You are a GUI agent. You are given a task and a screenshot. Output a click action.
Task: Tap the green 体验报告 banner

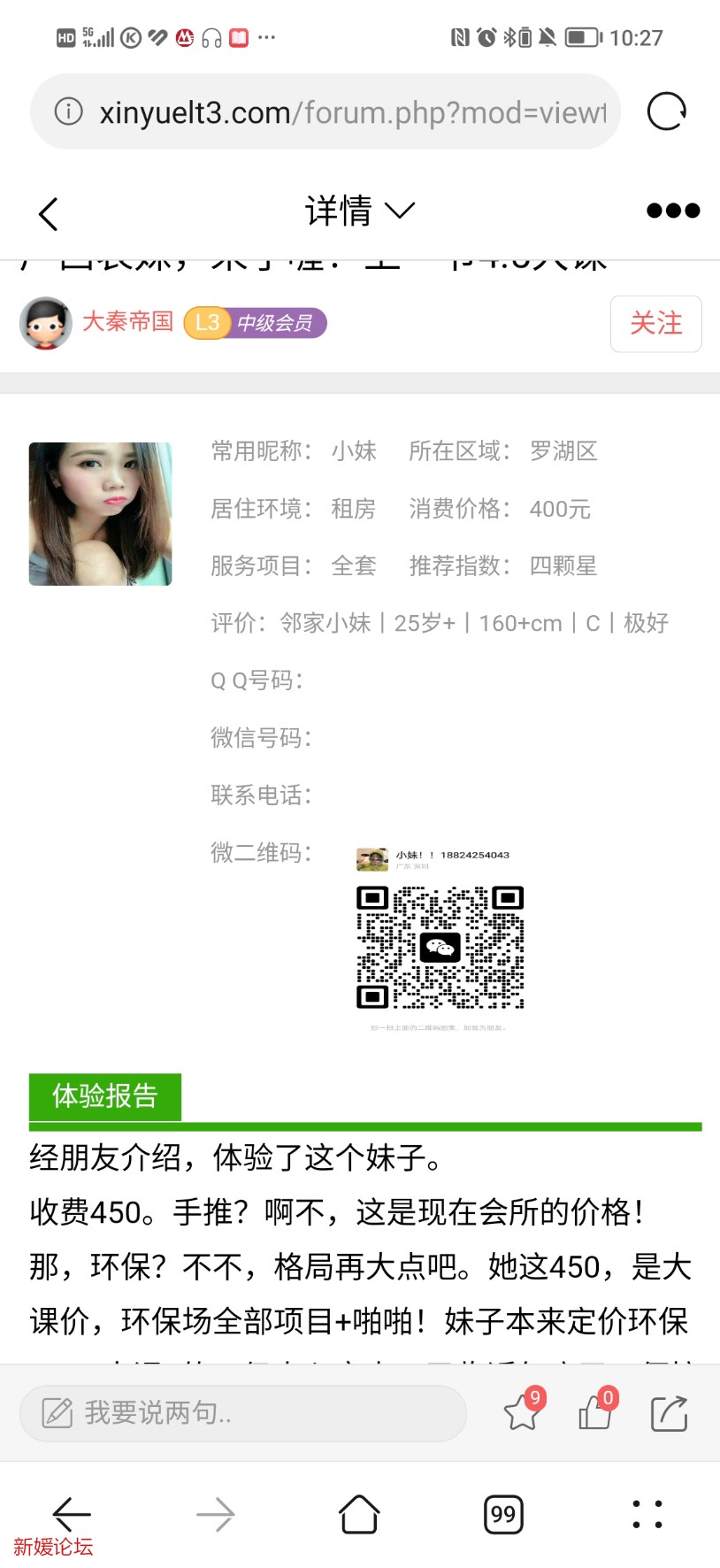click(105, 1096)
